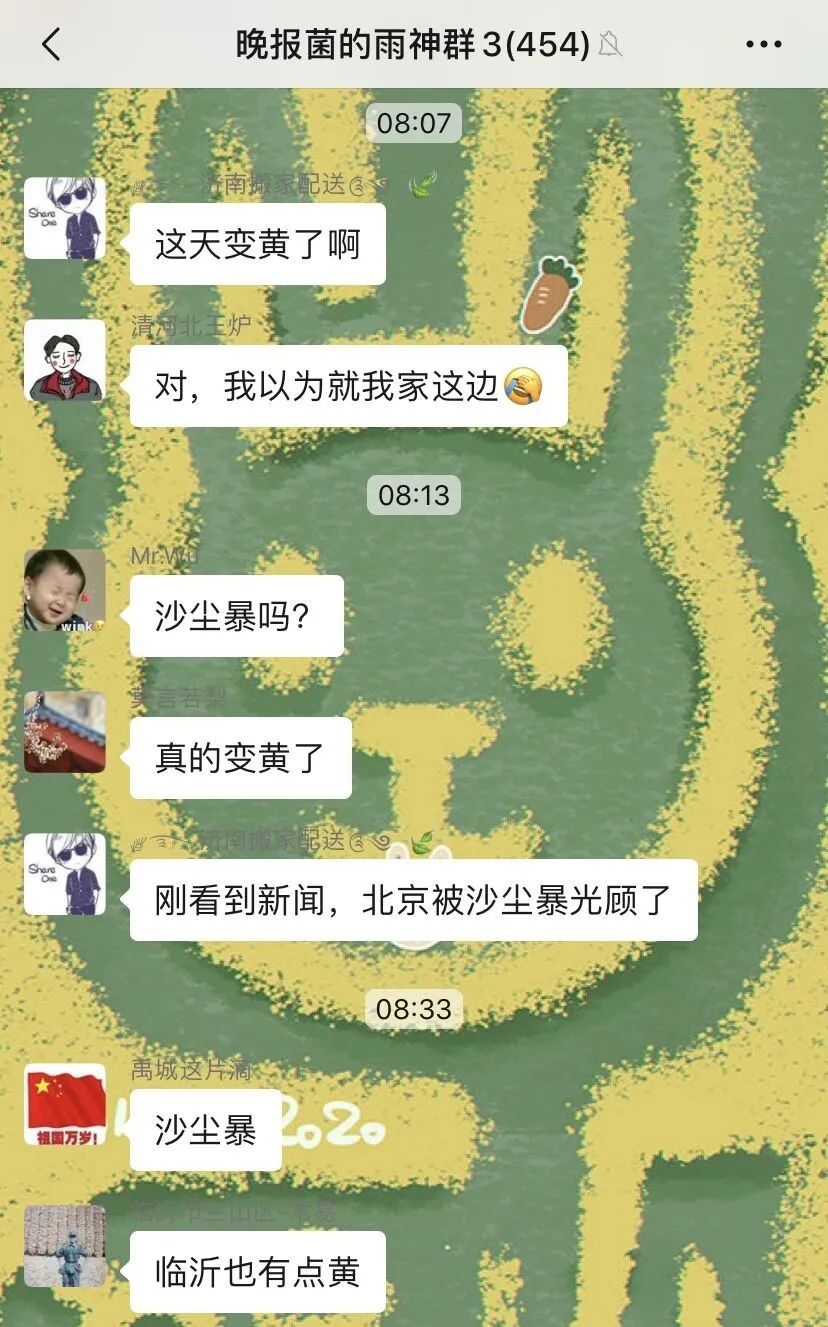The height and width of the screenshot is (1327, 828).
Task: Open avatar beside 刚看到新闻 message
Action: tap(65, 874)
